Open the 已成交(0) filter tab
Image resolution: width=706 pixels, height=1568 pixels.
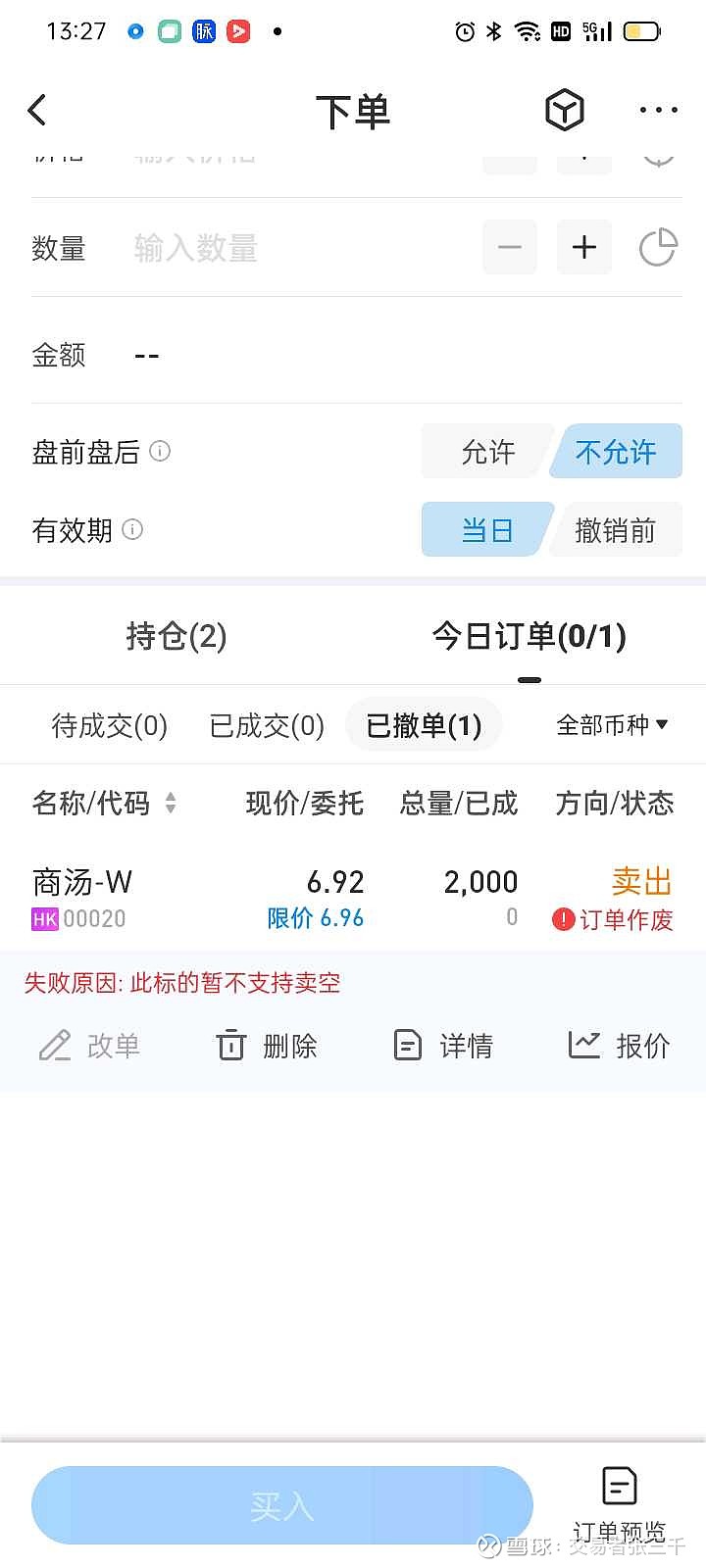[265, 725]
